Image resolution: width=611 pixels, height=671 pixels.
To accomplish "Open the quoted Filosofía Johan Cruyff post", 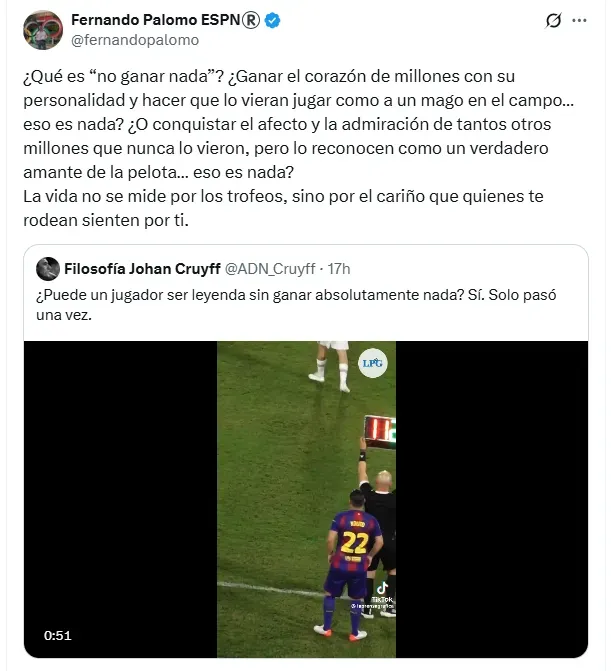I will [x=300, y=301].
